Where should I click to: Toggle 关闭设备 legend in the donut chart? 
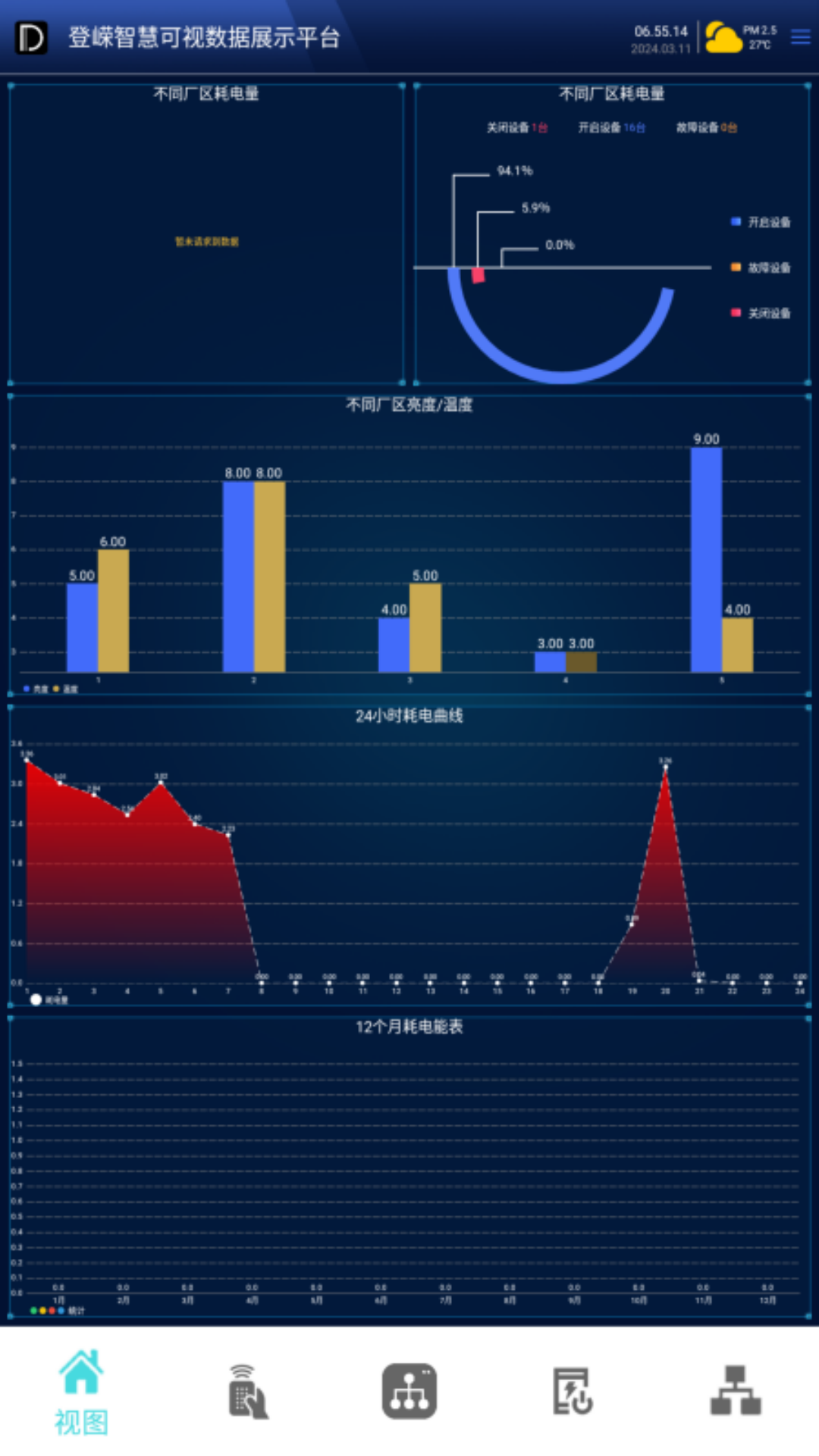(x=761, y=313)
